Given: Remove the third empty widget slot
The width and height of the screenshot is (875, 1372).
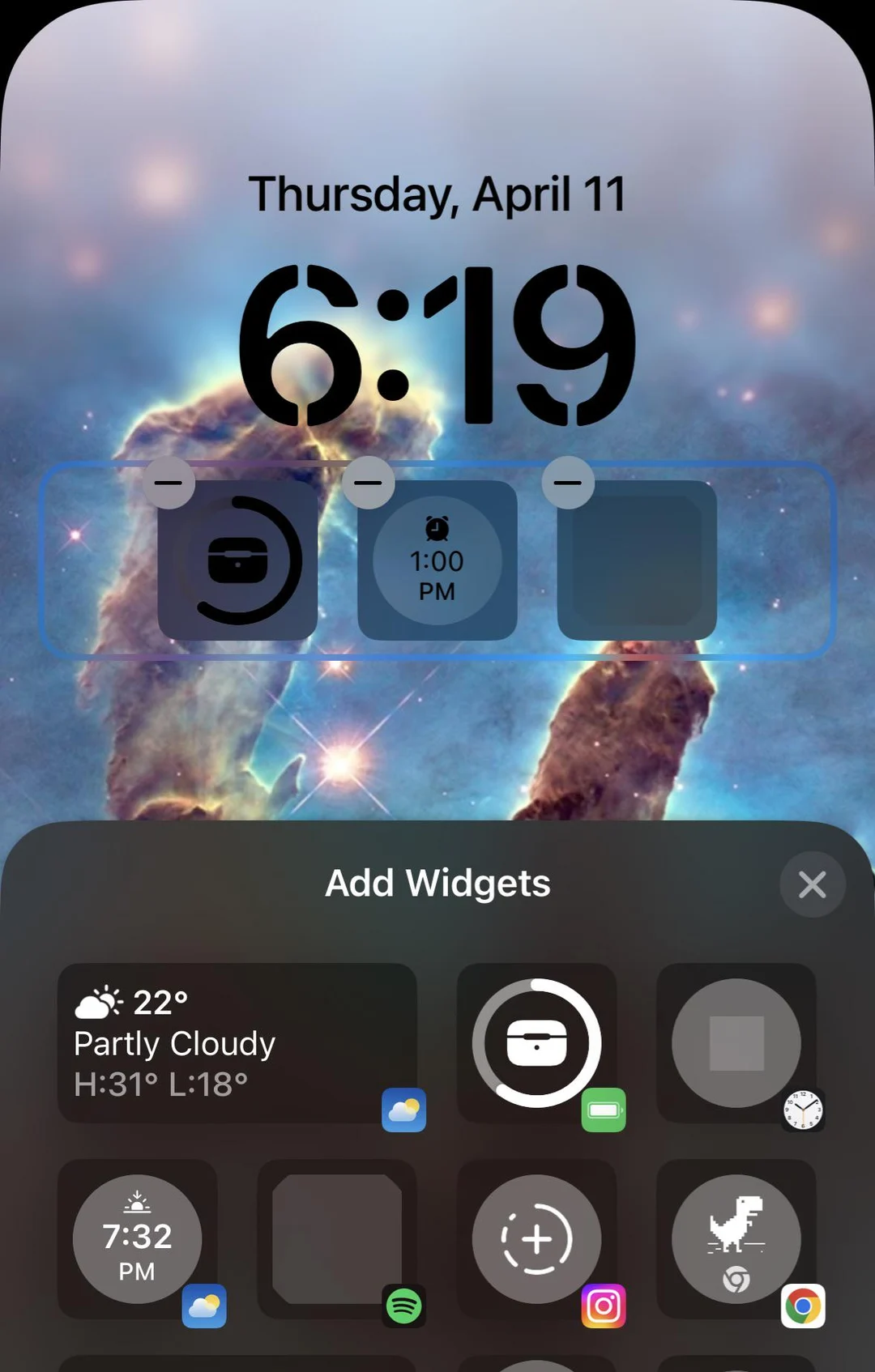Looking at the screenshot, I should (570, 482).
